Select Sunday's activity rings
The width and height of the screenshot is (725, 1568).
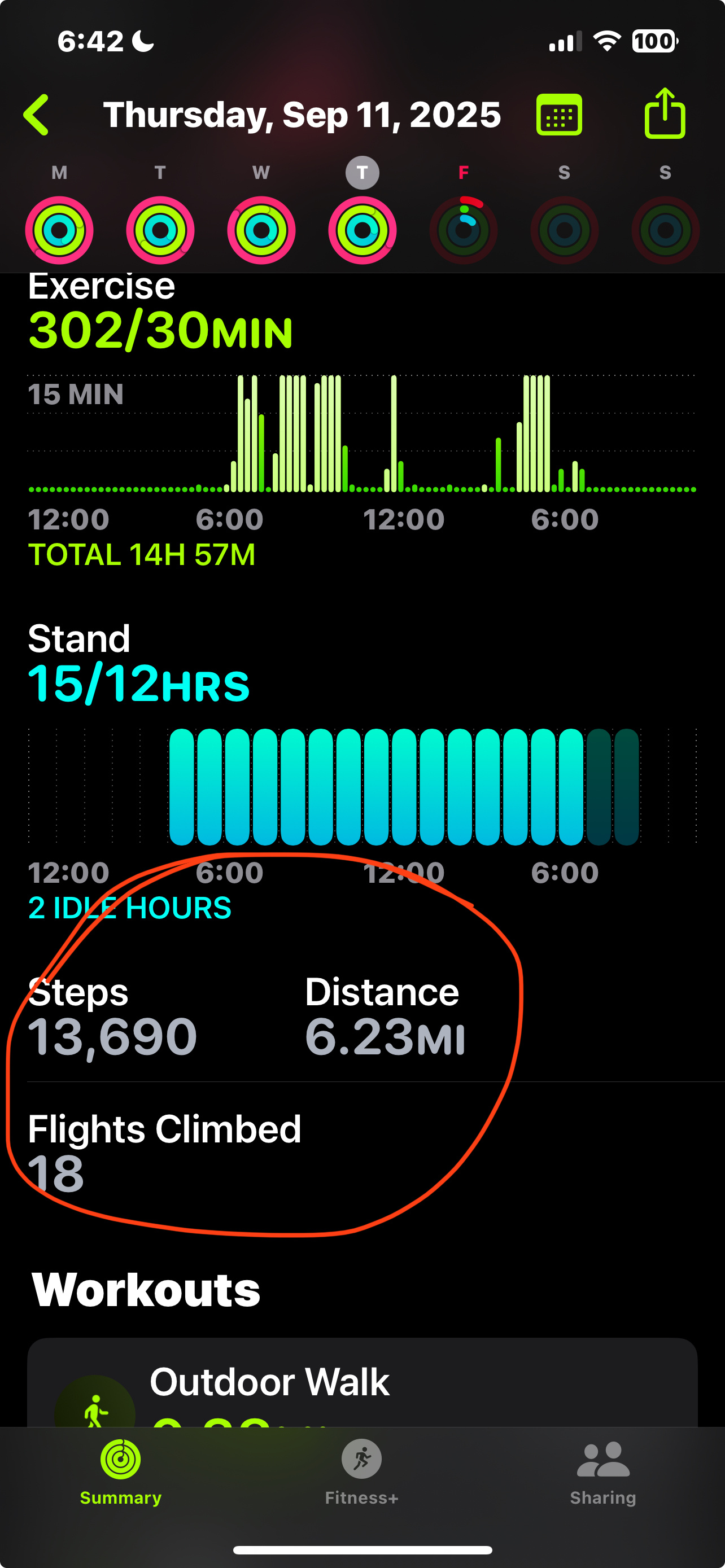click(x=665, y=230)
